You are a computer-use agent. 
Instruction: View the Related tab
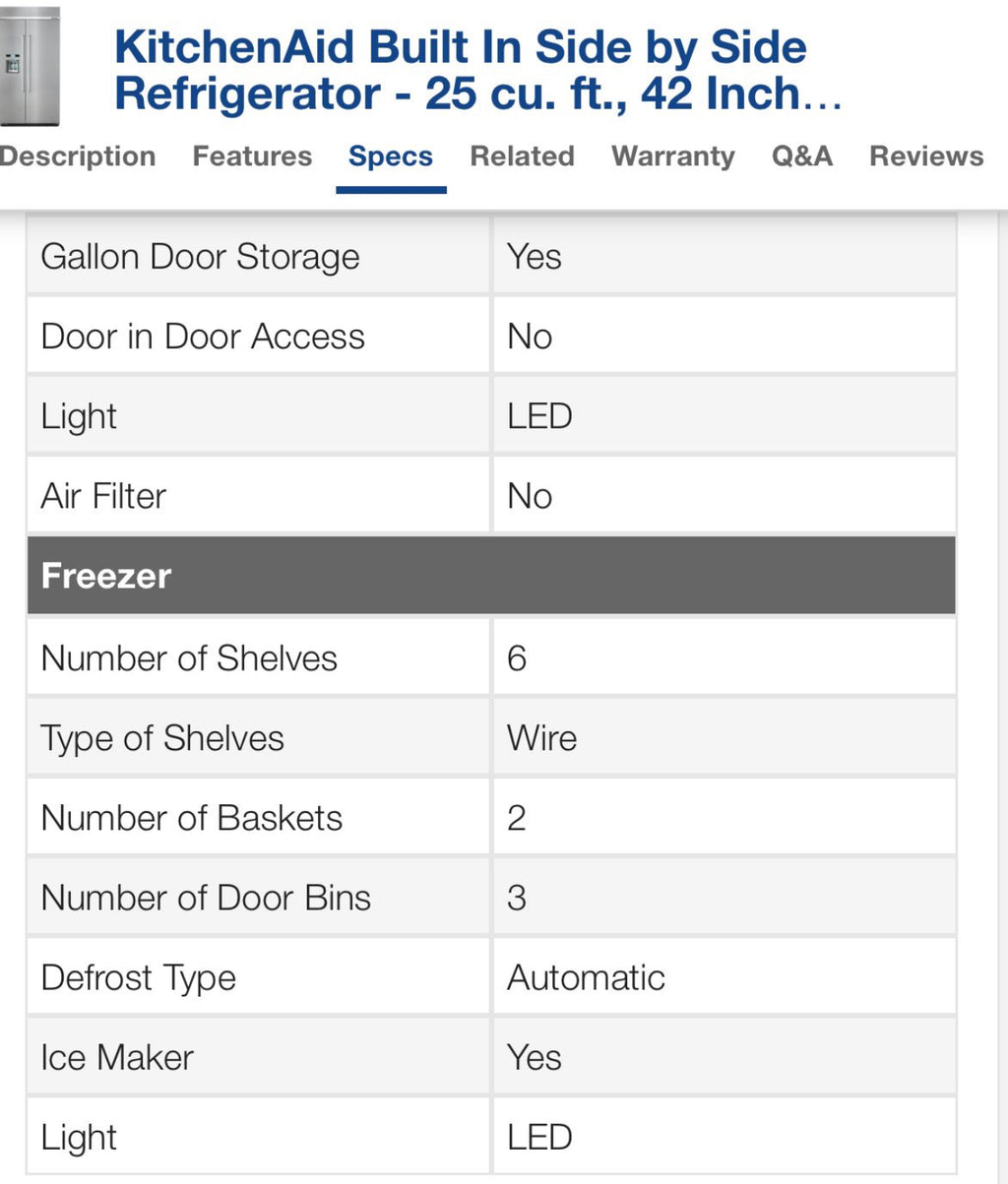[522, 156]
